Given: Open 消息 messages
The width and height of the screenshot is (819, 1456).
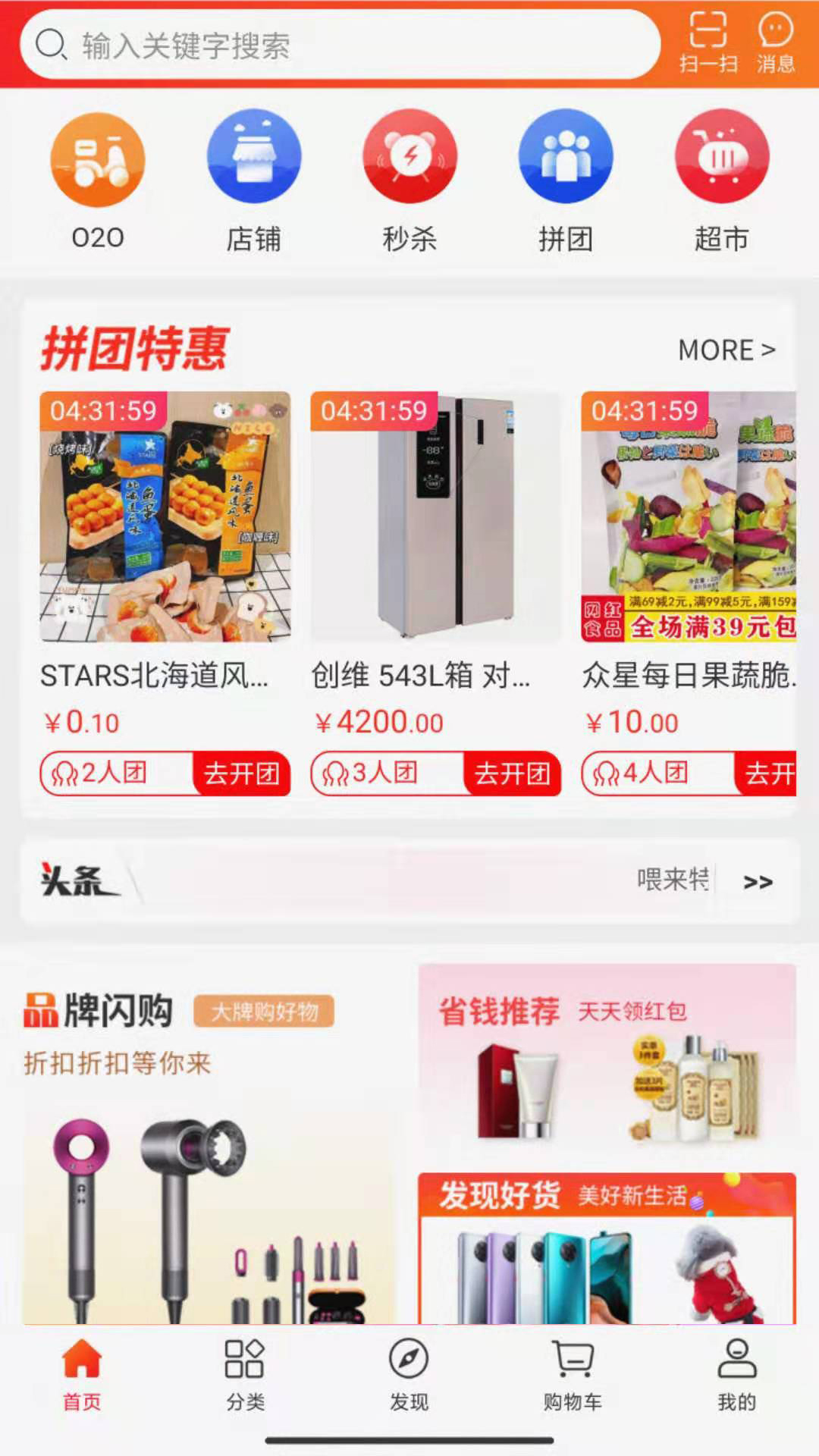Looking at the screenshot, I should point(775,42).
